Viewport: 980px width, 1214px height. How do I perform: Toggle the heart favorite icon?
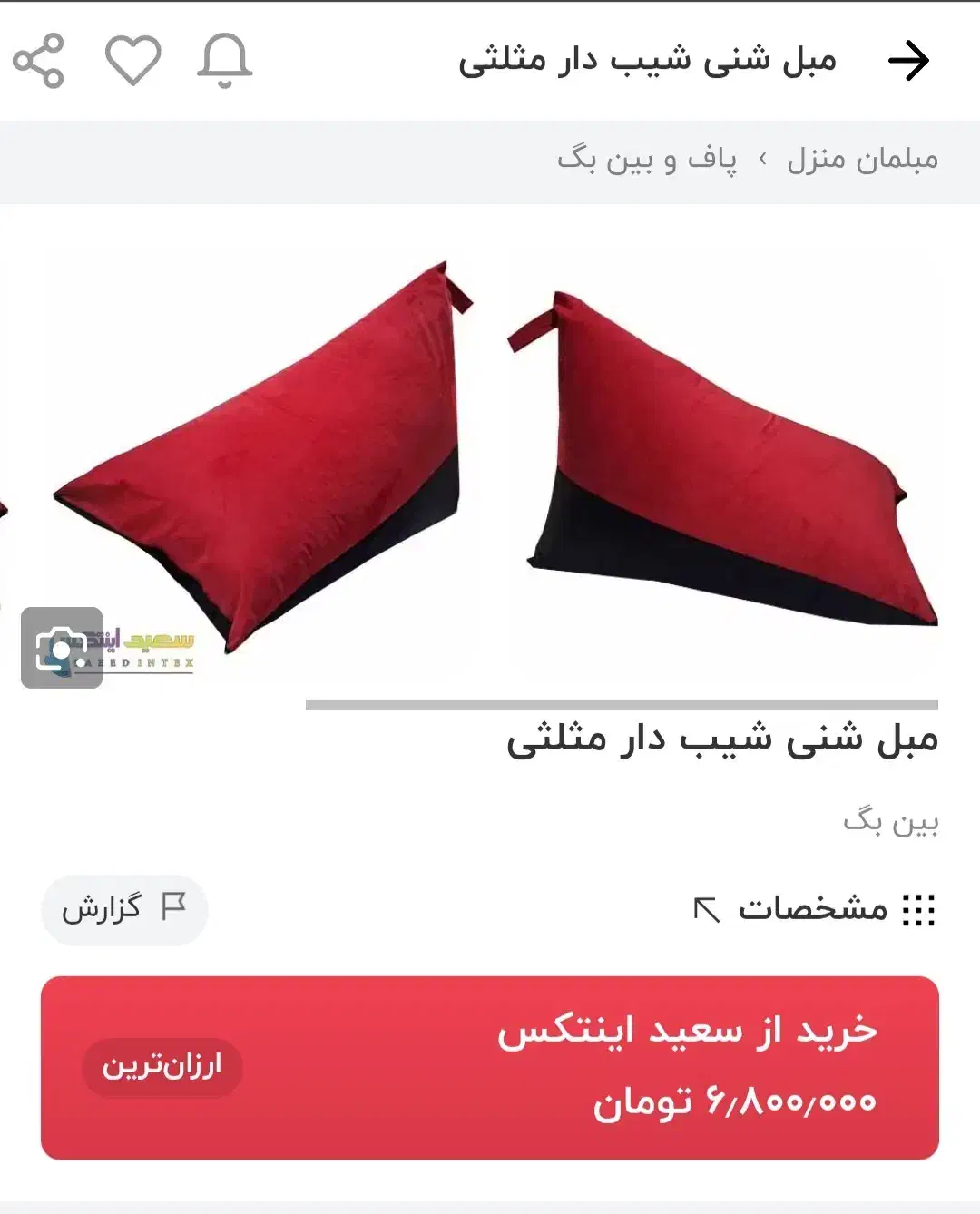click(x=132, y=62)
